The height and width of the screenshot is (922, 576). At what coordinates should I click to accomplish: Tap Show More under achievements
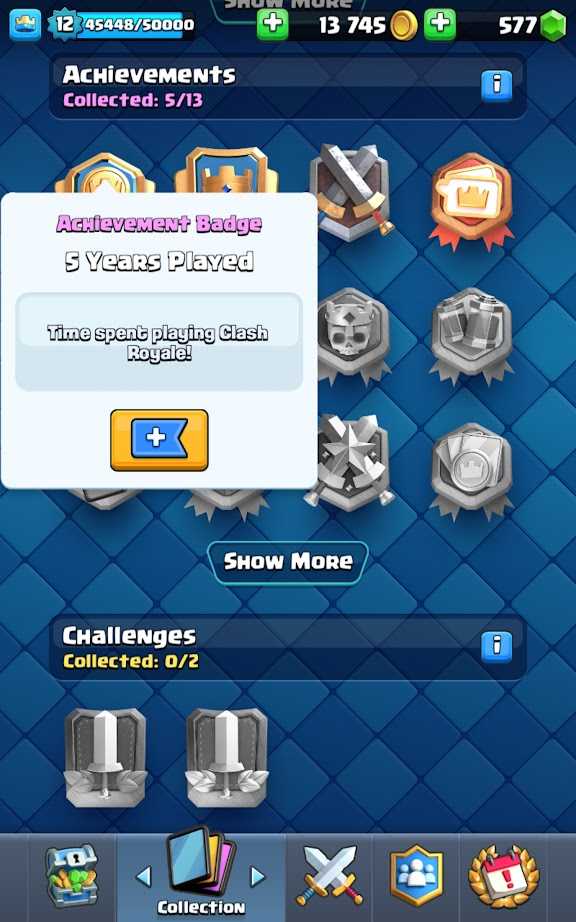(288, 562)
